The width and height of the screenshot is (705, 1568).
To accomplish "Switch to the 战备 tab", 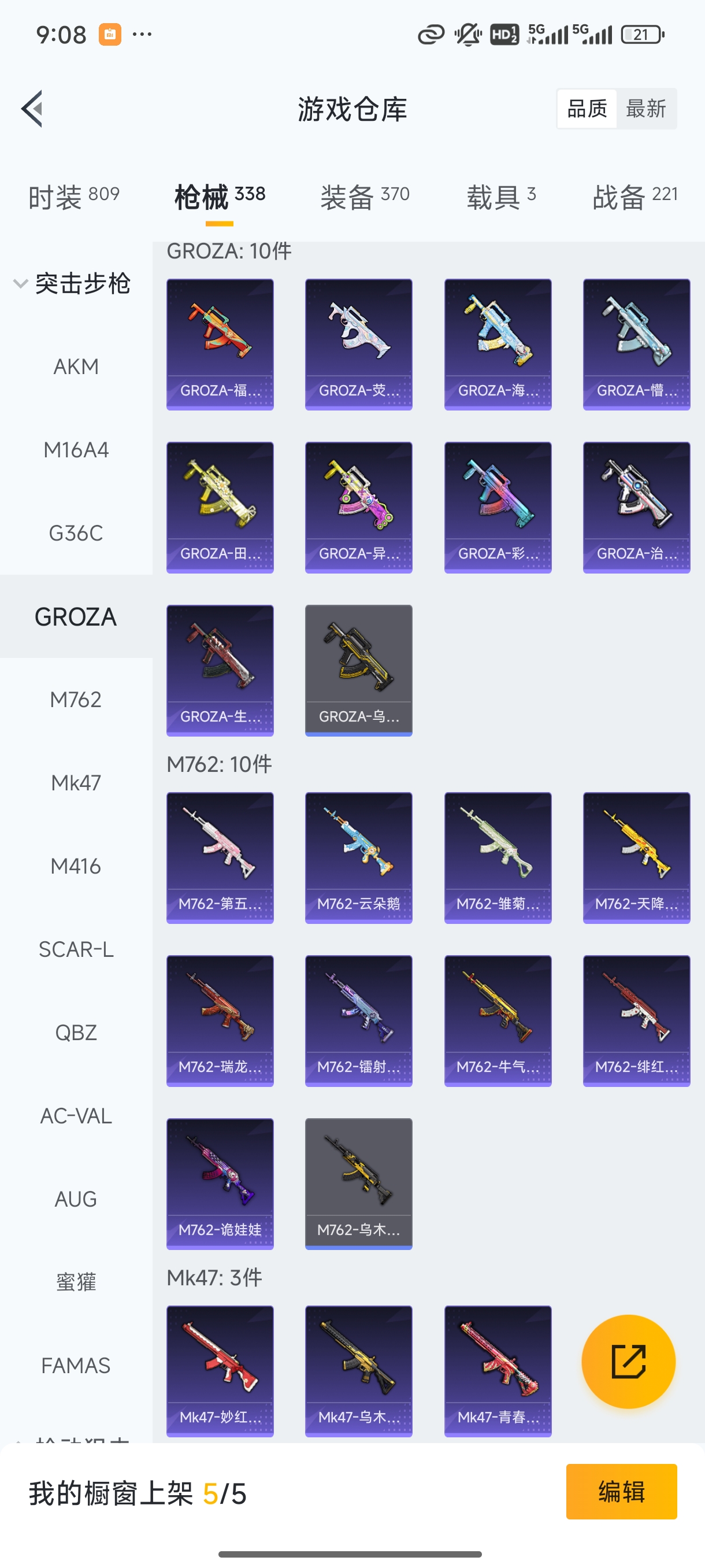I will coord(634,197).
